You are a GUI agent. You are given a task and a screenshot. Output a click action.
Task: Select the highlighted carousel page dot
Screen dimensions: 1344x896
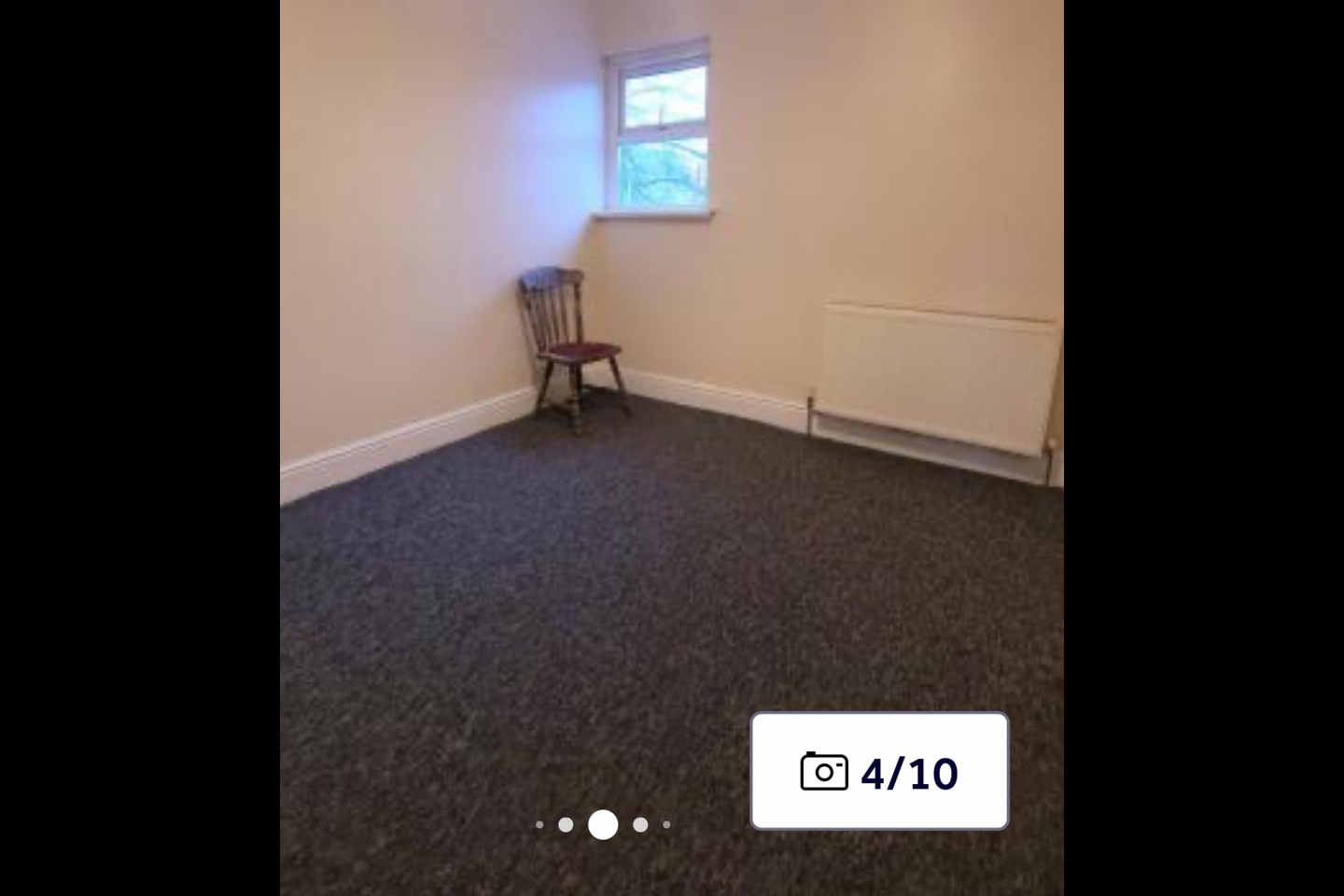click(x=603, y=825)
